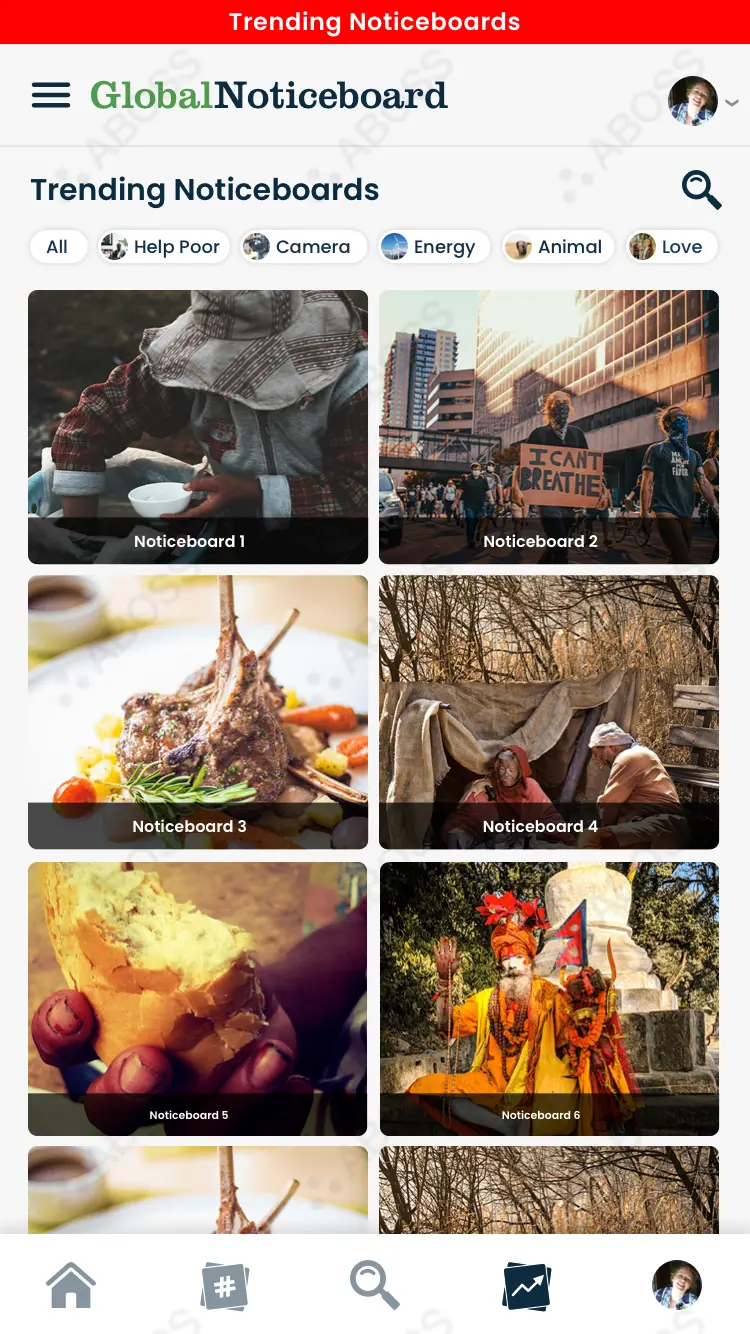
Task: Enable the Energy category filter
Action: pyautogui.click(x=433, y=246)
